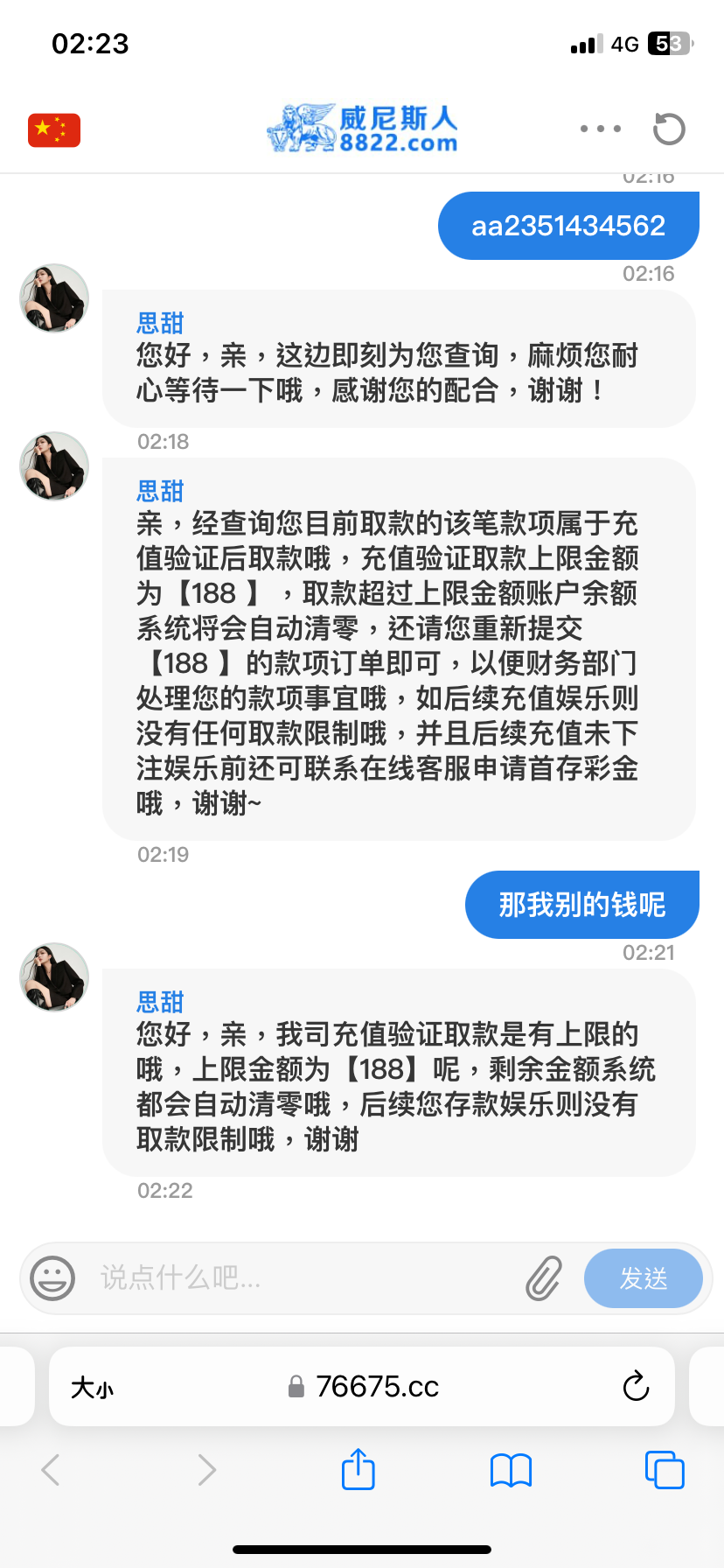Reload the page from the address bar
The height and width of the screenshot is (1568, 724).
click(x=636, y=1387)
